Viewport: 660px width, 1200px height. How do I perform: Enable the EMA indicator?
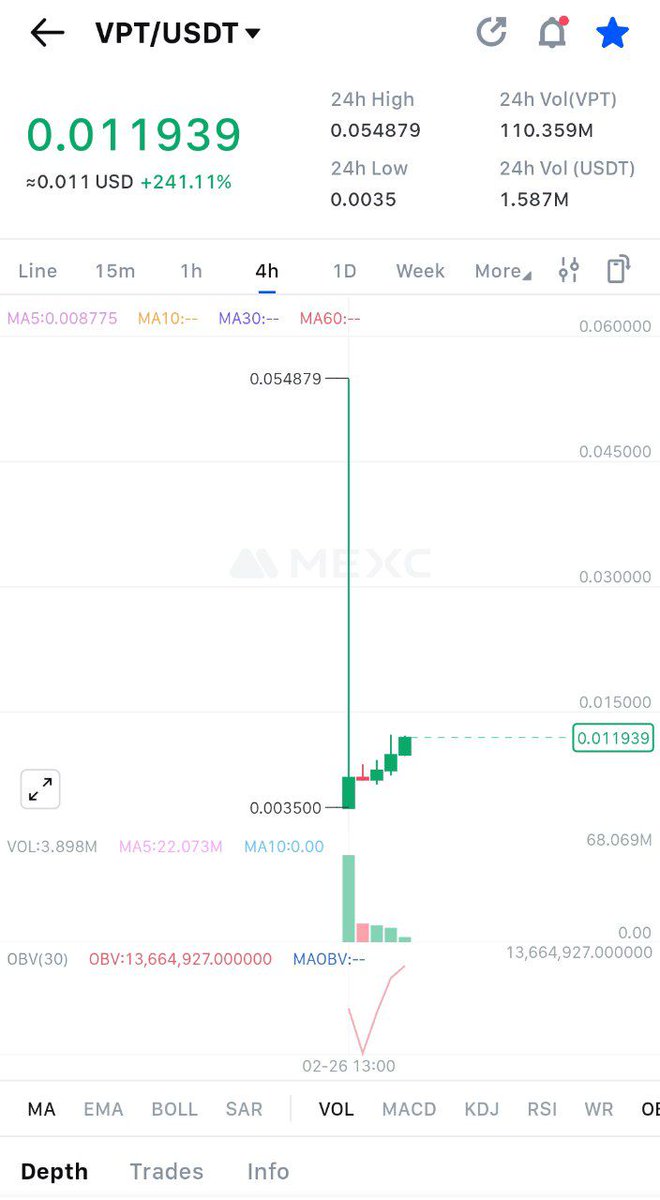click(x=103, y=1109)
